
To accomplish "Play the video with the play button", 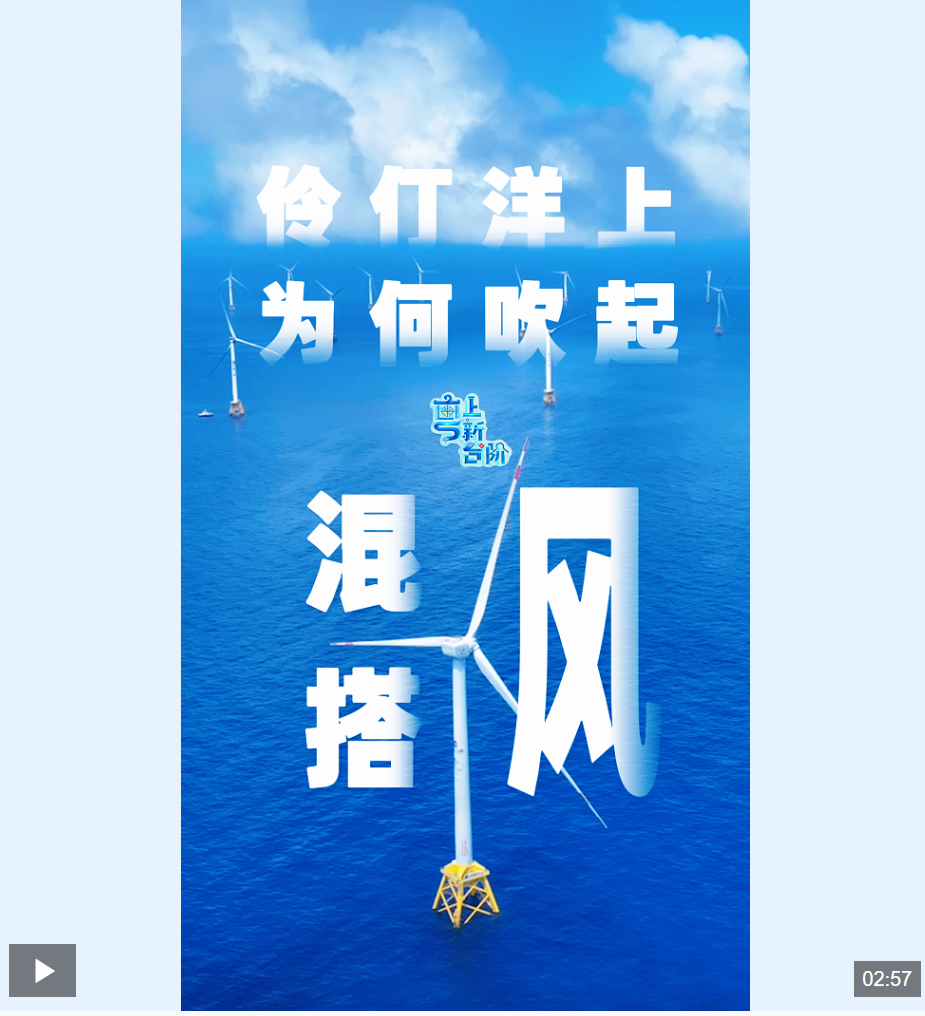I will pyautogui.click(x=42, y=970).
